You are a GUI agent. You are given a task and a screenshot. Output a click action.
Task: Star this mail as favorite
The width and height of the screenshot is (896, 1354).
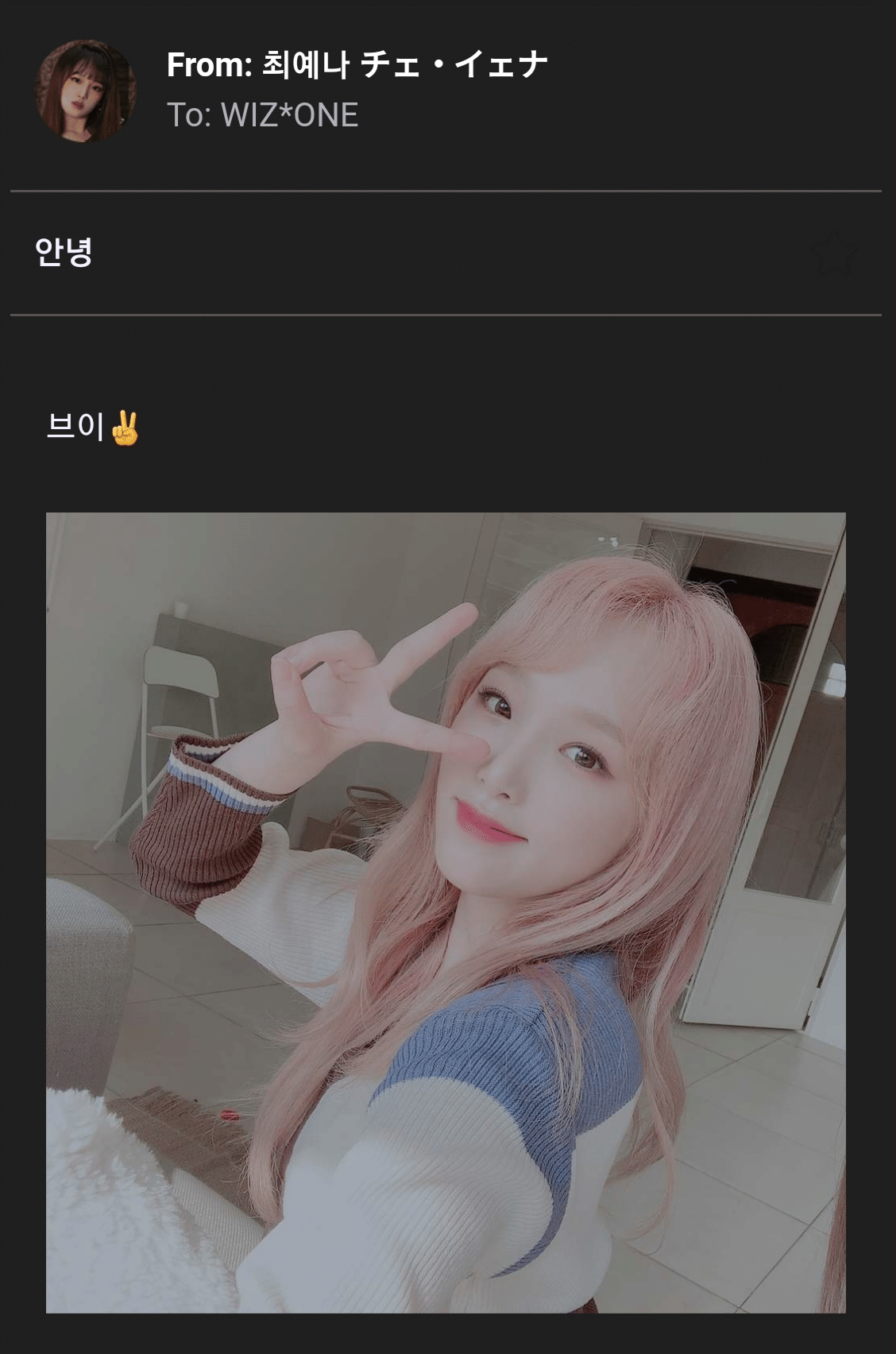click(x=834, y=254)
